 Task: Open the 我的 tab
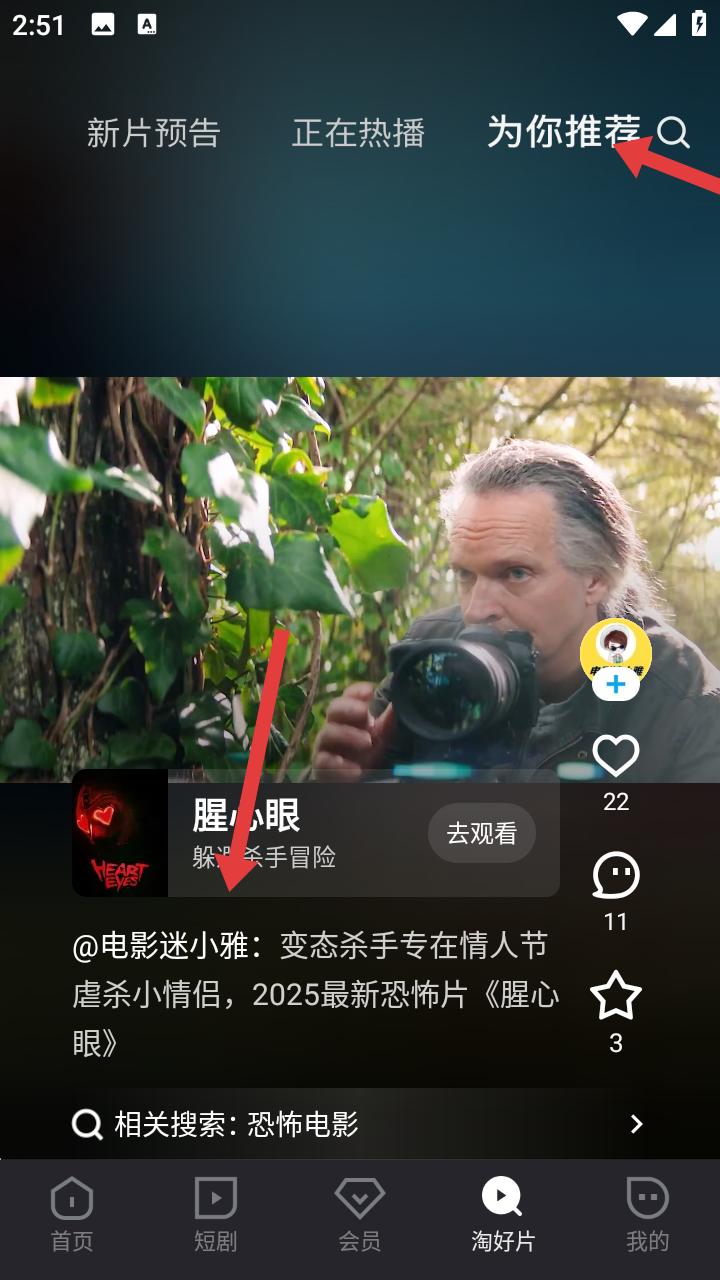(647, 1214)
